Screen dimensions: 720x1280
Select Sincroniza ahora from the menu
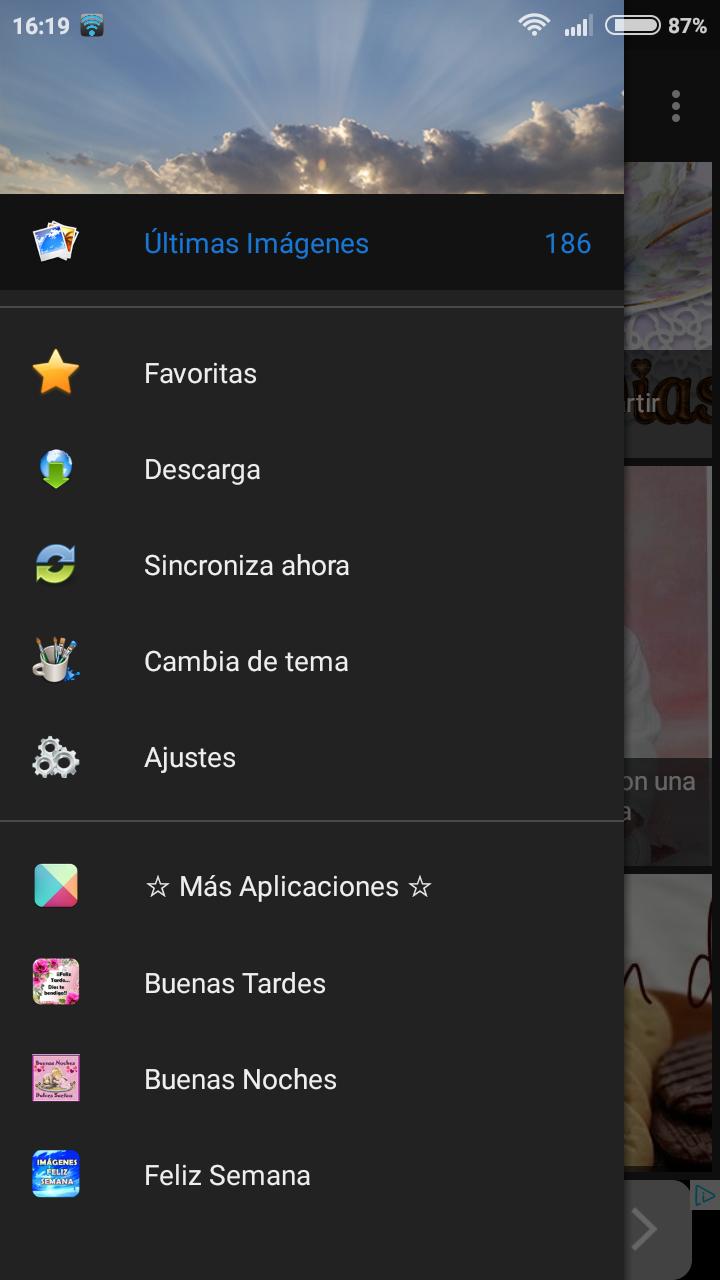point(246,564)
